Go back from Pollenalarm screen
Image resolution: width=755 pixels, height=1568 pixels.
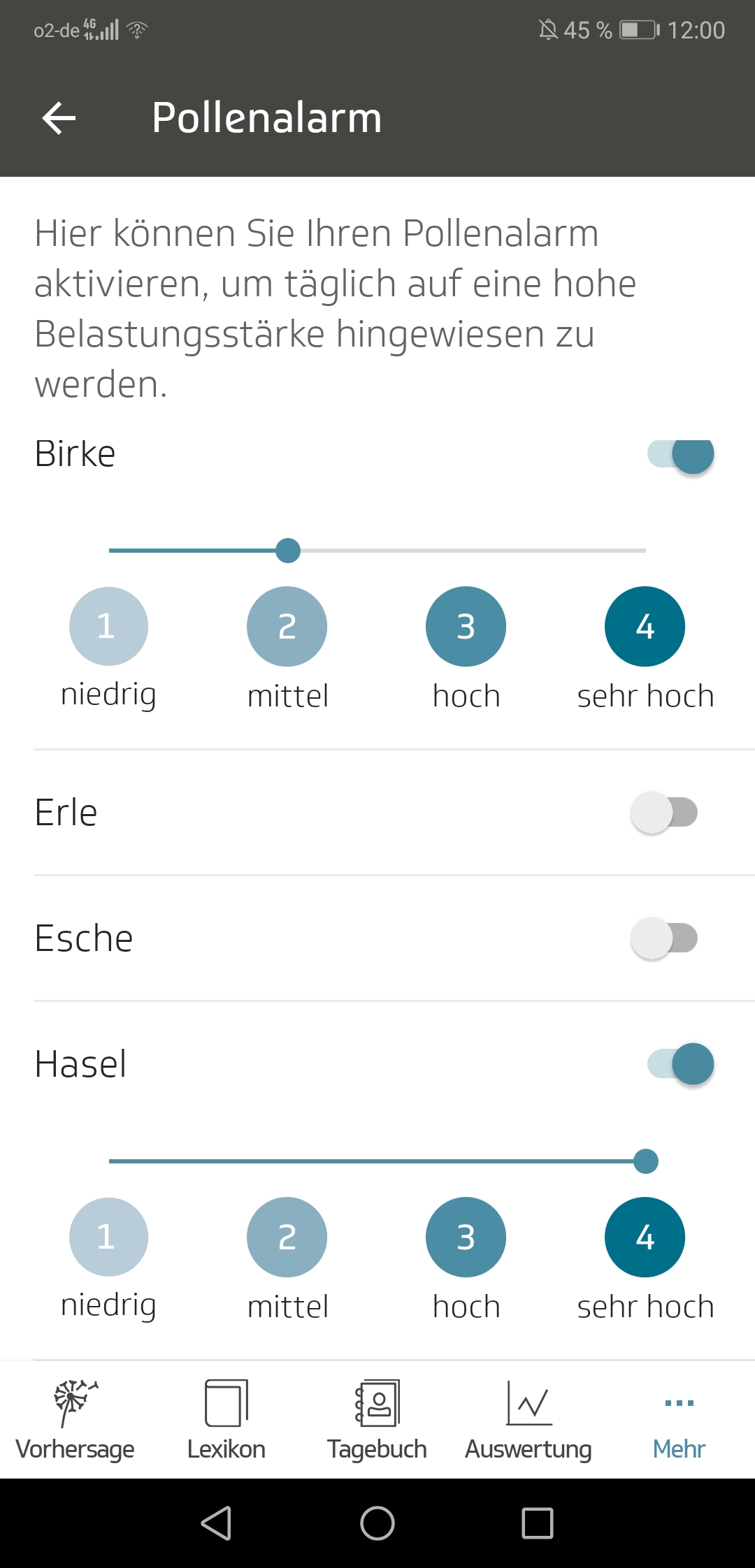pos(59,117)
